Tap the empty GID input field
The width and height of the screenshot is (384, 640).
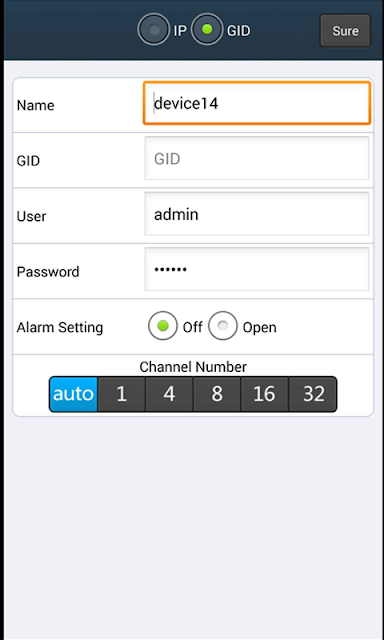click(257, 158)
